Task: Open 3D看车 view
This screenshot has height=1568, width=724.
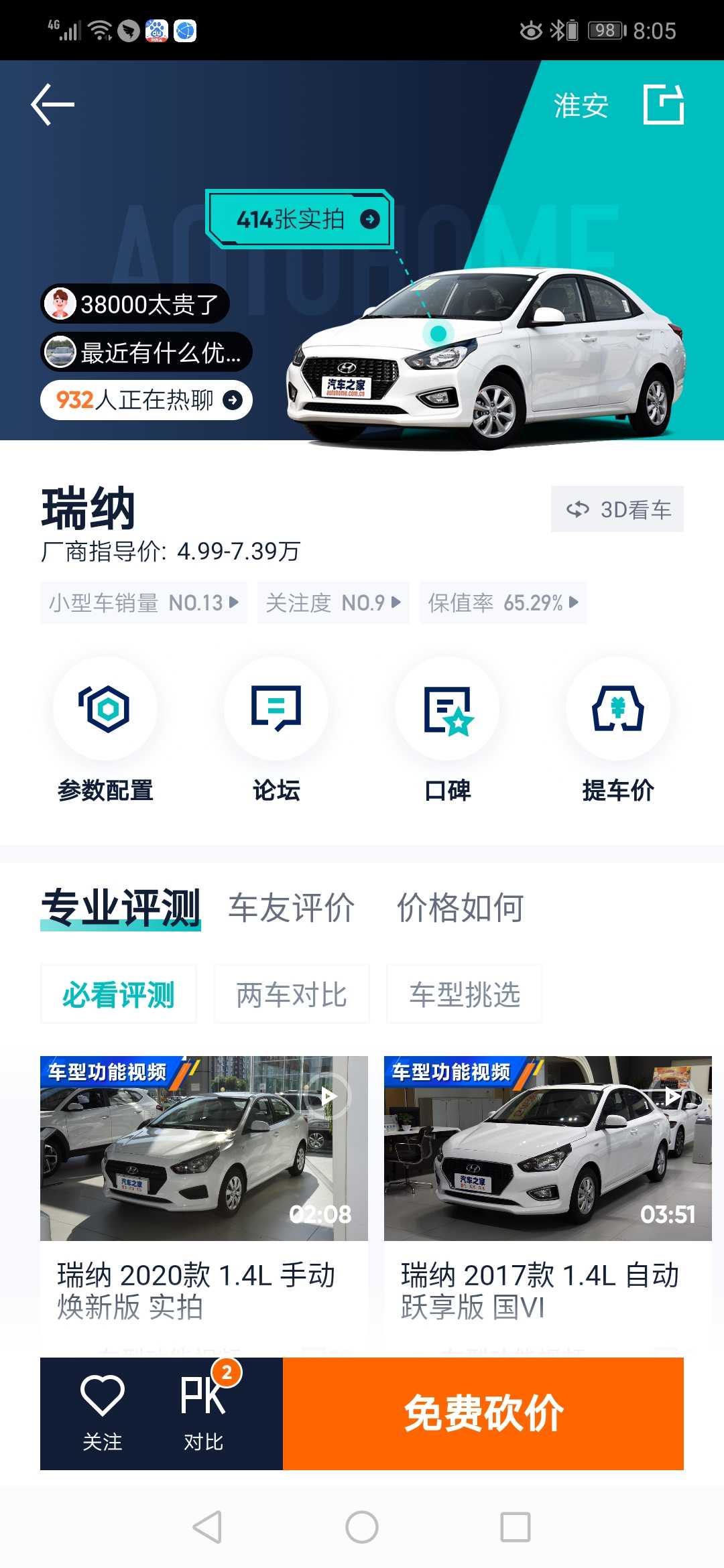Action: click(x=617, y=509)
